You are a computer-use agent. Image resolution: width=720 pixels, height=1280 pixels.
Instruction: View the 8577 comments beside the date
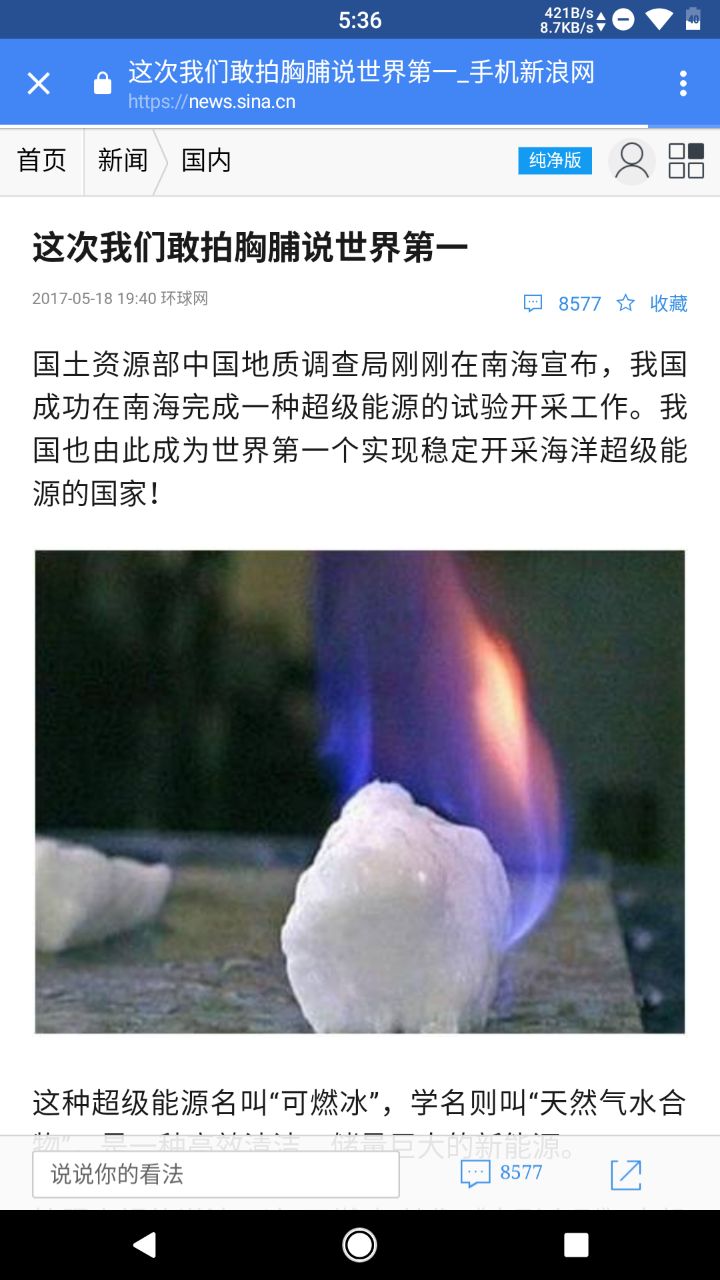point(565,303)
